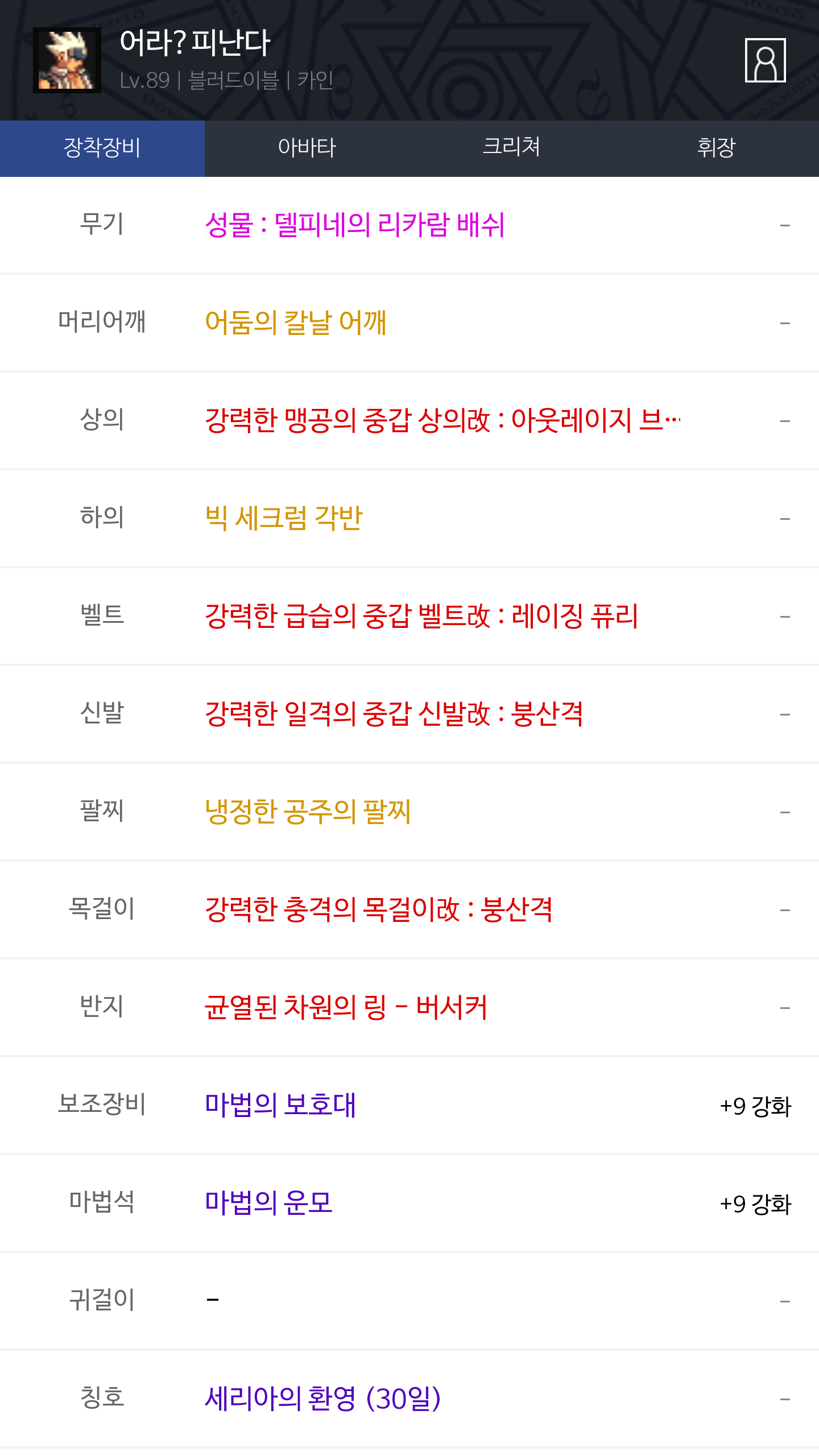Open 강력한 맹공의 중갑 상의改 item

(442, 420)
